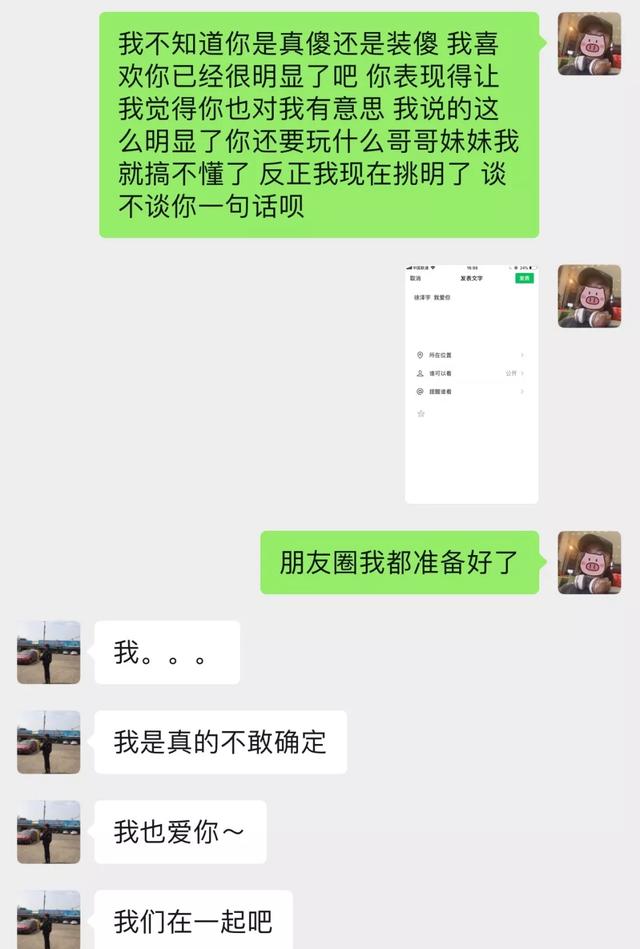Open sender's avatar beside 我也爱你 message

point(48,831)
